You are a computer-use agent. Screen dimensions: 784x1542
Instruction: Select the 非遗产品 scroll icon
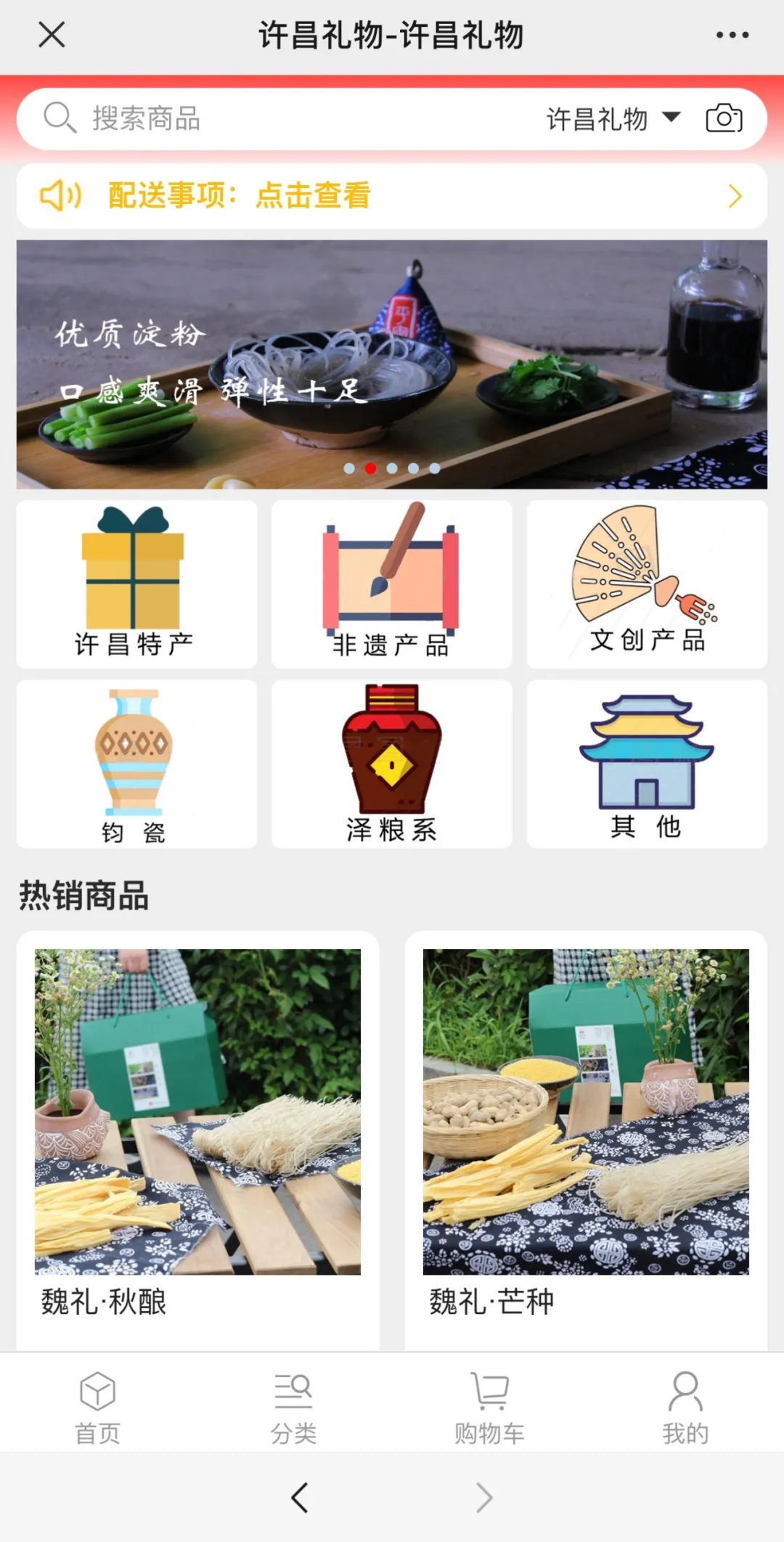point(391,584)
